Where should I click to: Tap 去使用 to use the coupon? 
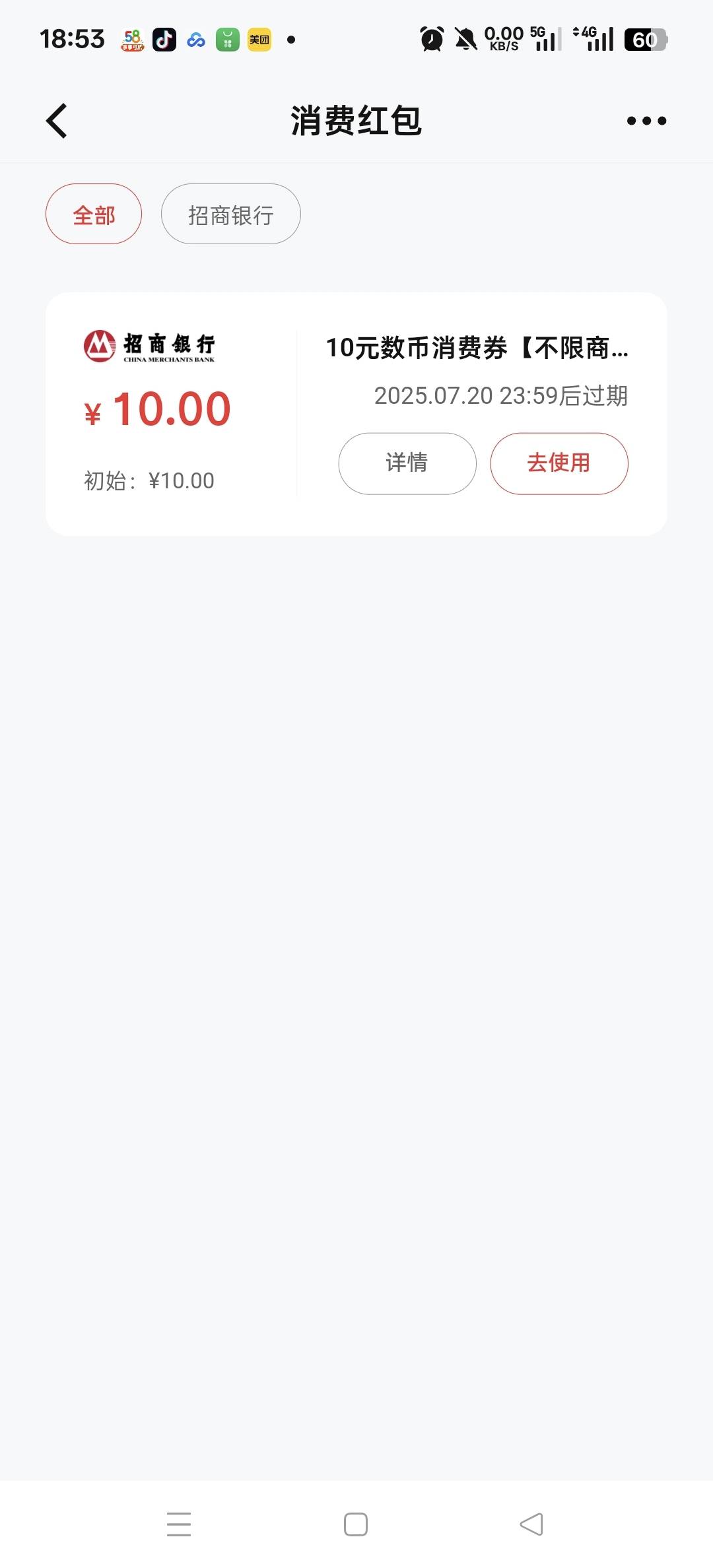point(559,463)
